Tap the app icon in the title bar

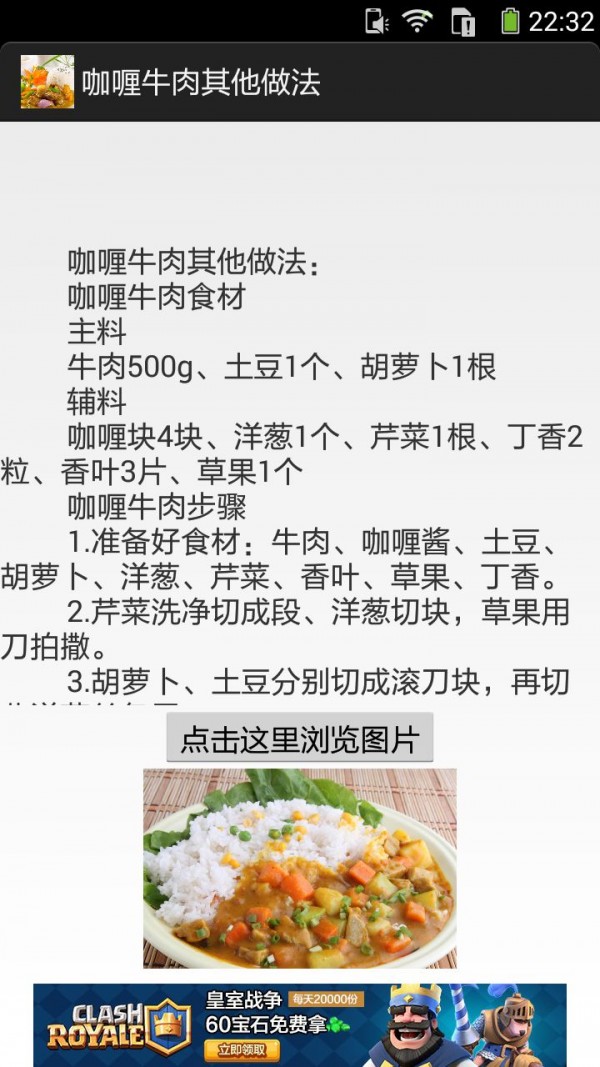pyautogui.click(x=47, y=82)
